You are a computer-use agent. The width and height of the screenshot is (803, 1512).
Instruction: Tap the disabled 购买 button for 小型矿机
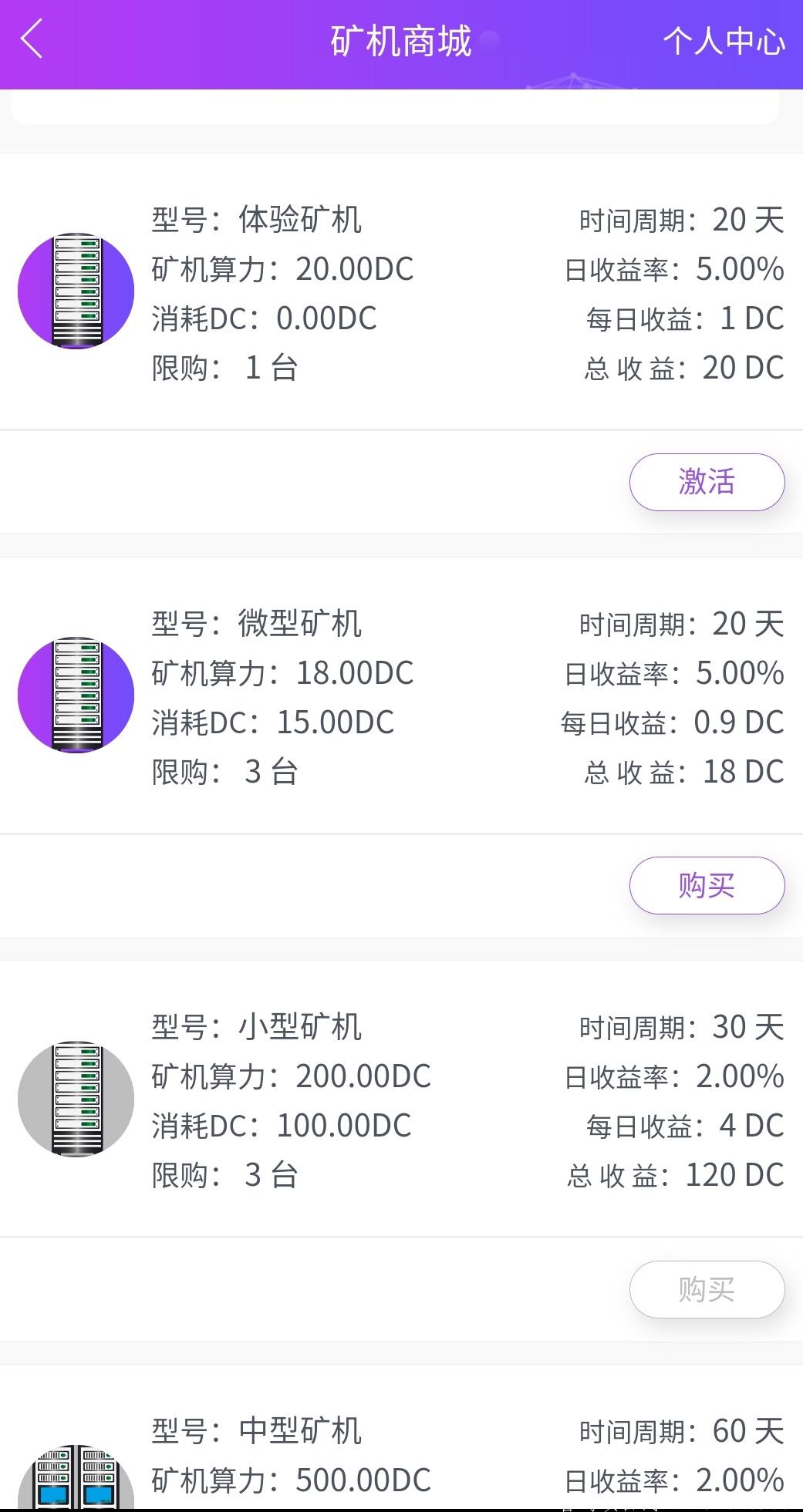tap(706, 1289)
